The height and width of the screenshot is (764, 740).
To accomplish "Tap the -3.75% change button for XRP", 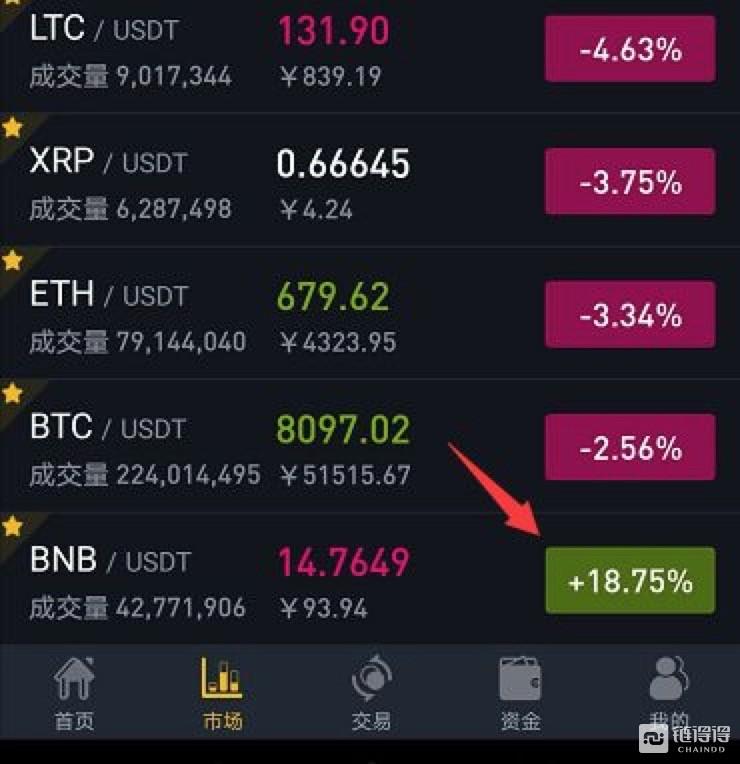I will point(630,181).
